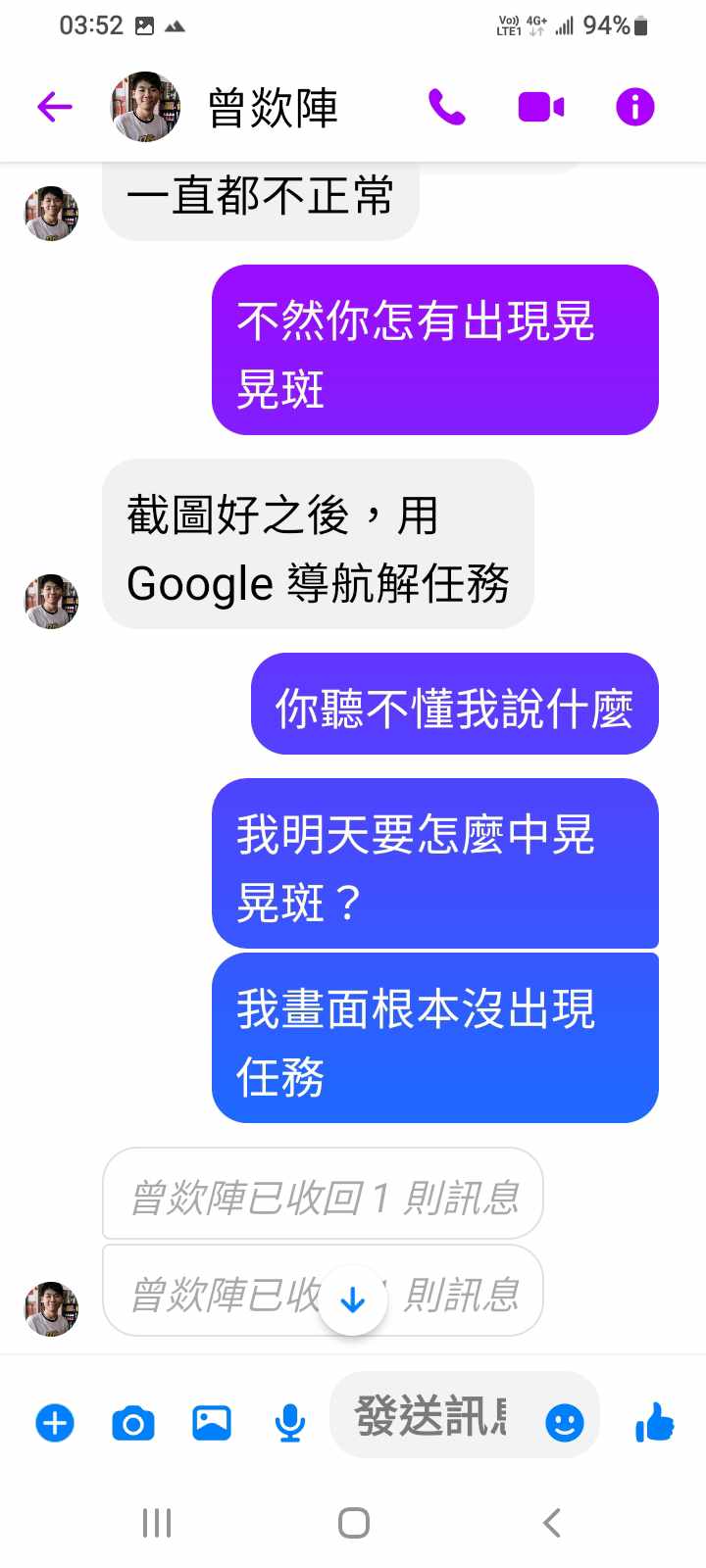The width and height of the screenshot is (706, 1568).
Task: Open the camera to take a photo
Action: tap(133, 1422)
